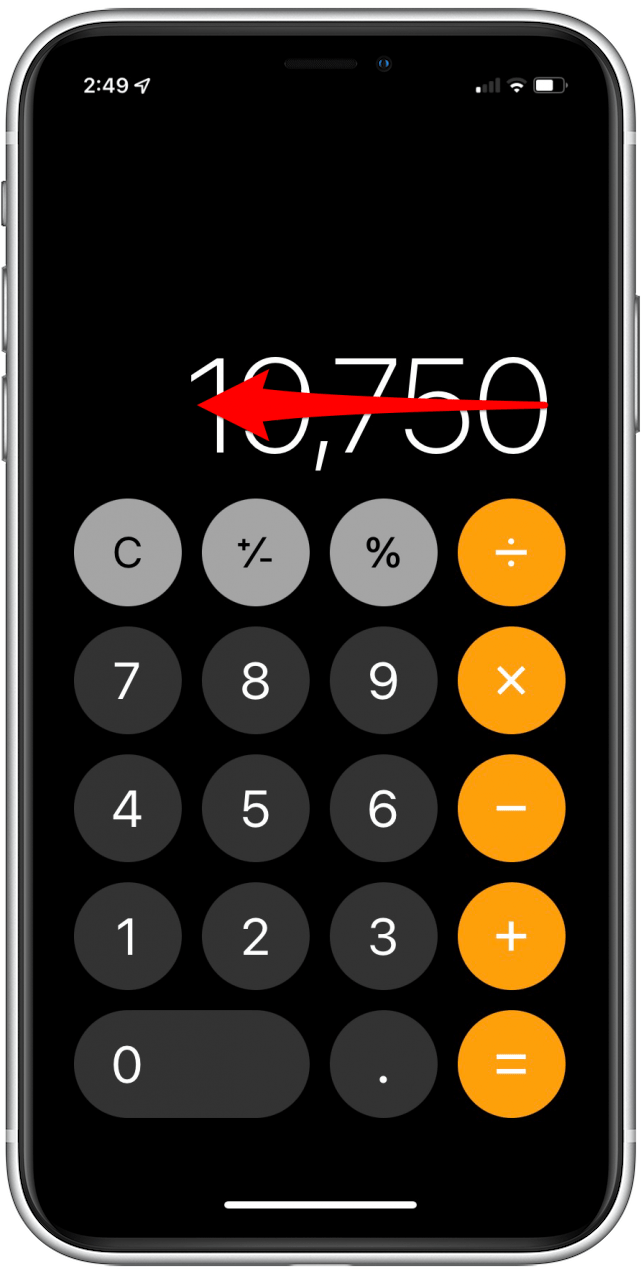
Task: Select the minus operator
Action: tap(512, 808)
